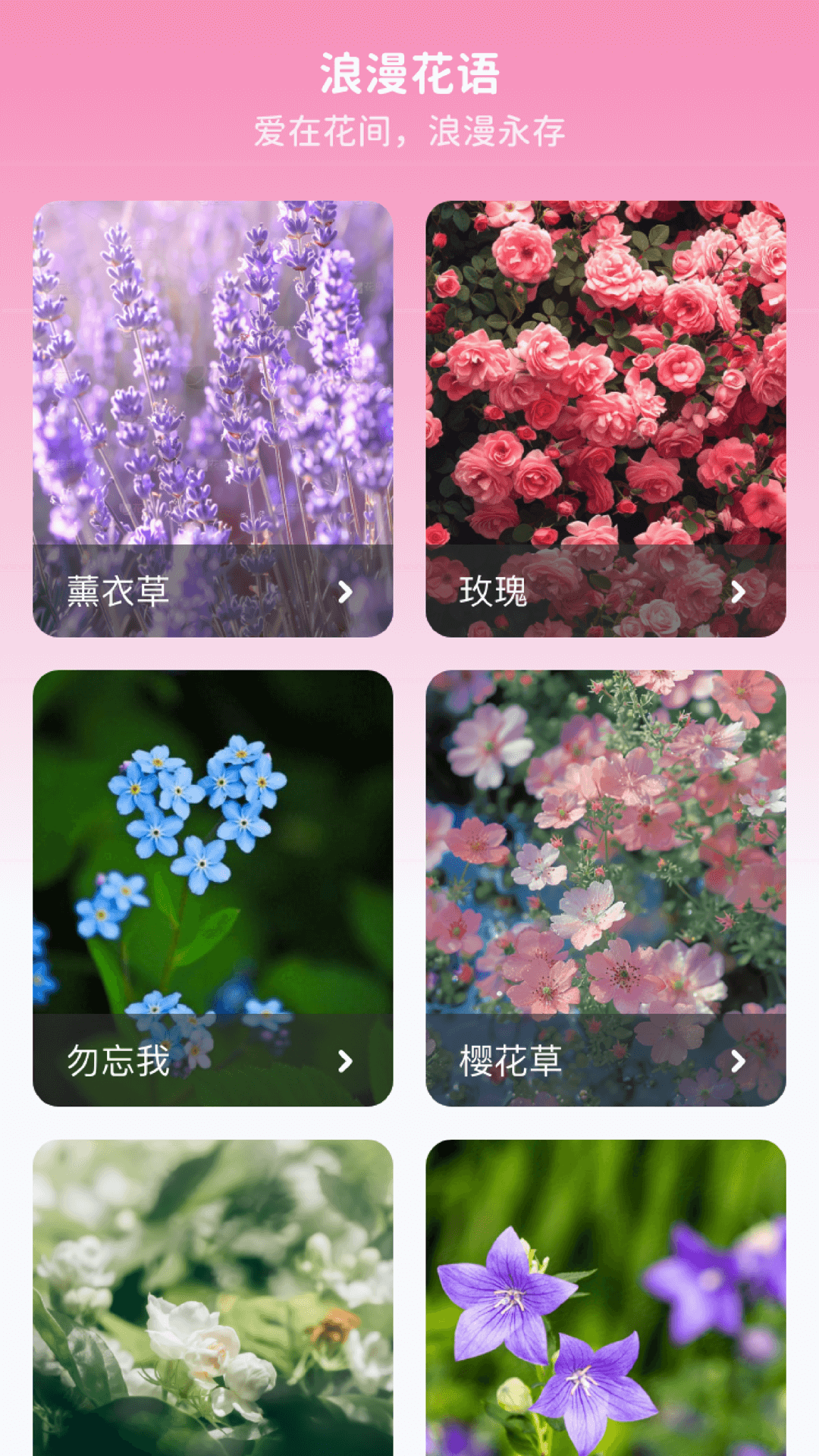Viewport: 819px width, 1456px height.
Task: Select the 樱花草 primrose card
Action: 605,887
